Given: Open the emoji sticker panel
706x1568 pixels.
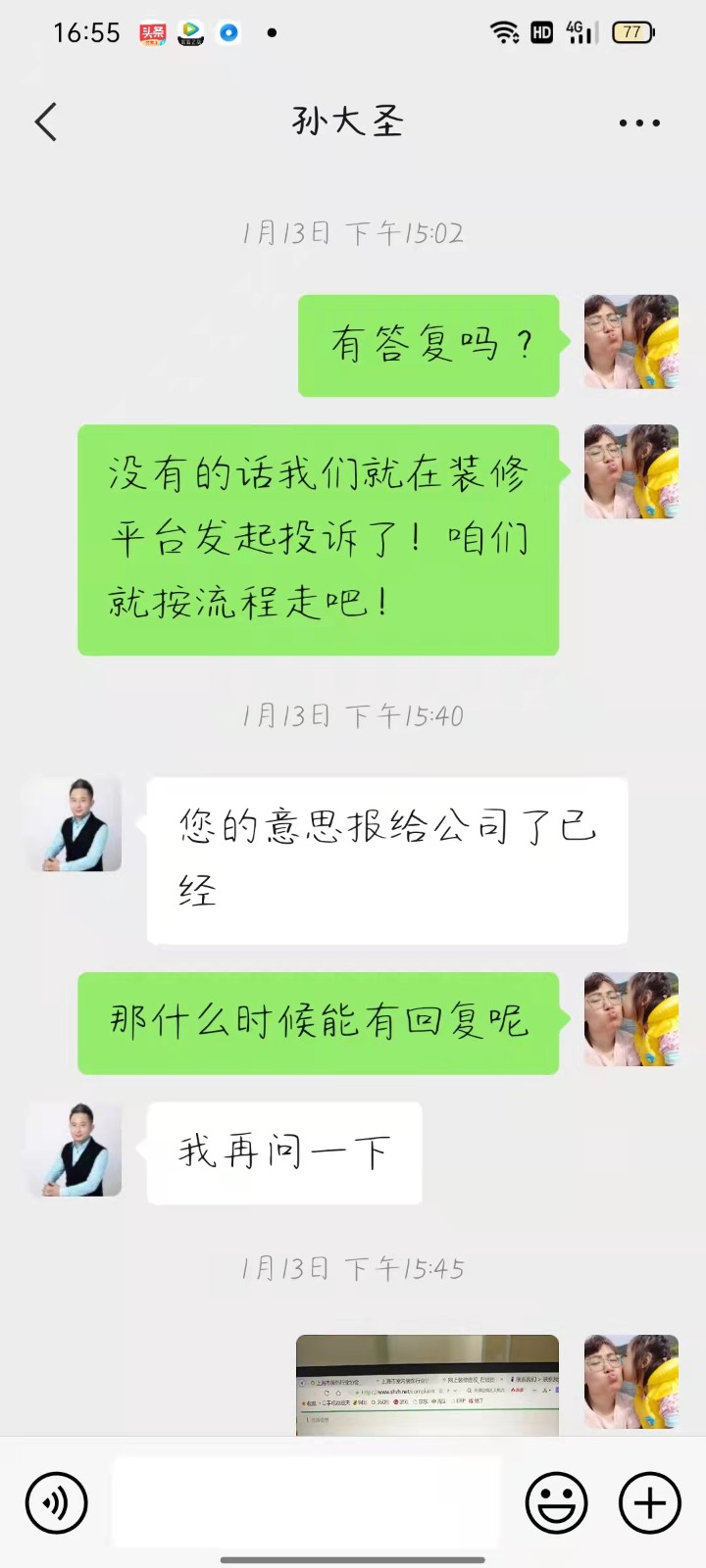Looking at the screenshot, I should [556, 1502].
